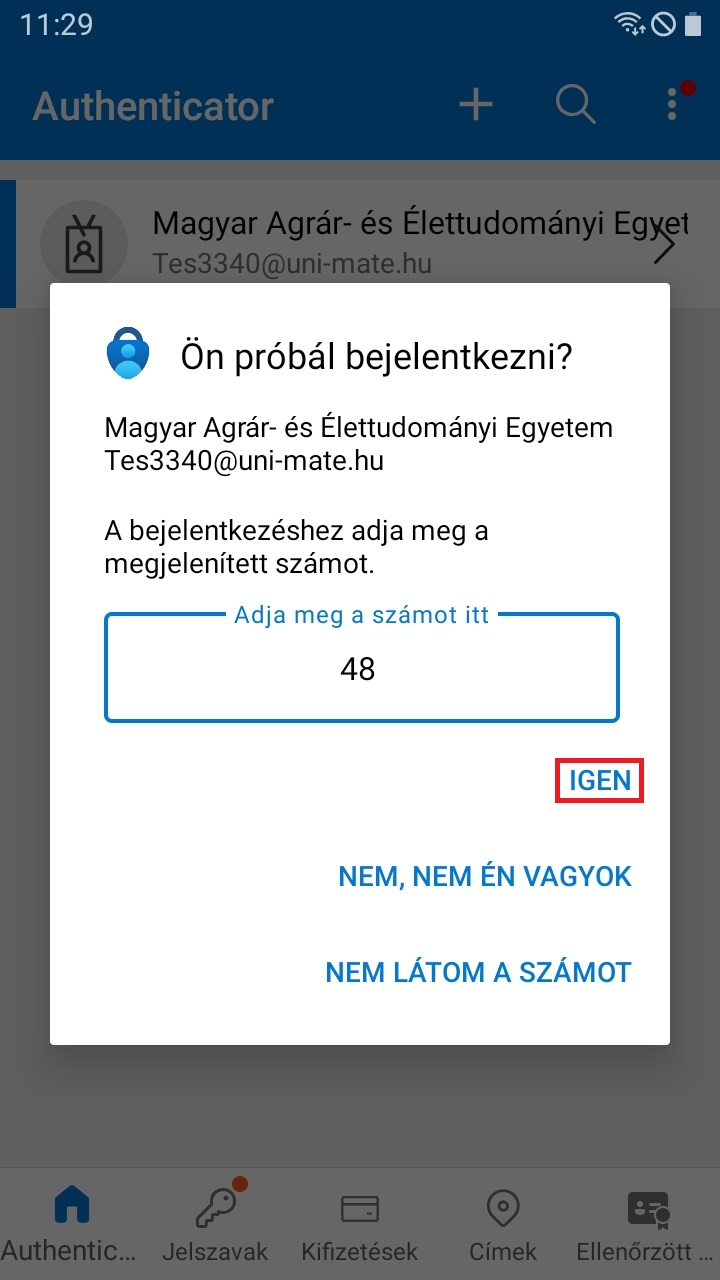This screenshot has width=720, height=1280.
Task: Choose NEM LÁTOM A SZÁMOT option
Action: coord(478,971)
